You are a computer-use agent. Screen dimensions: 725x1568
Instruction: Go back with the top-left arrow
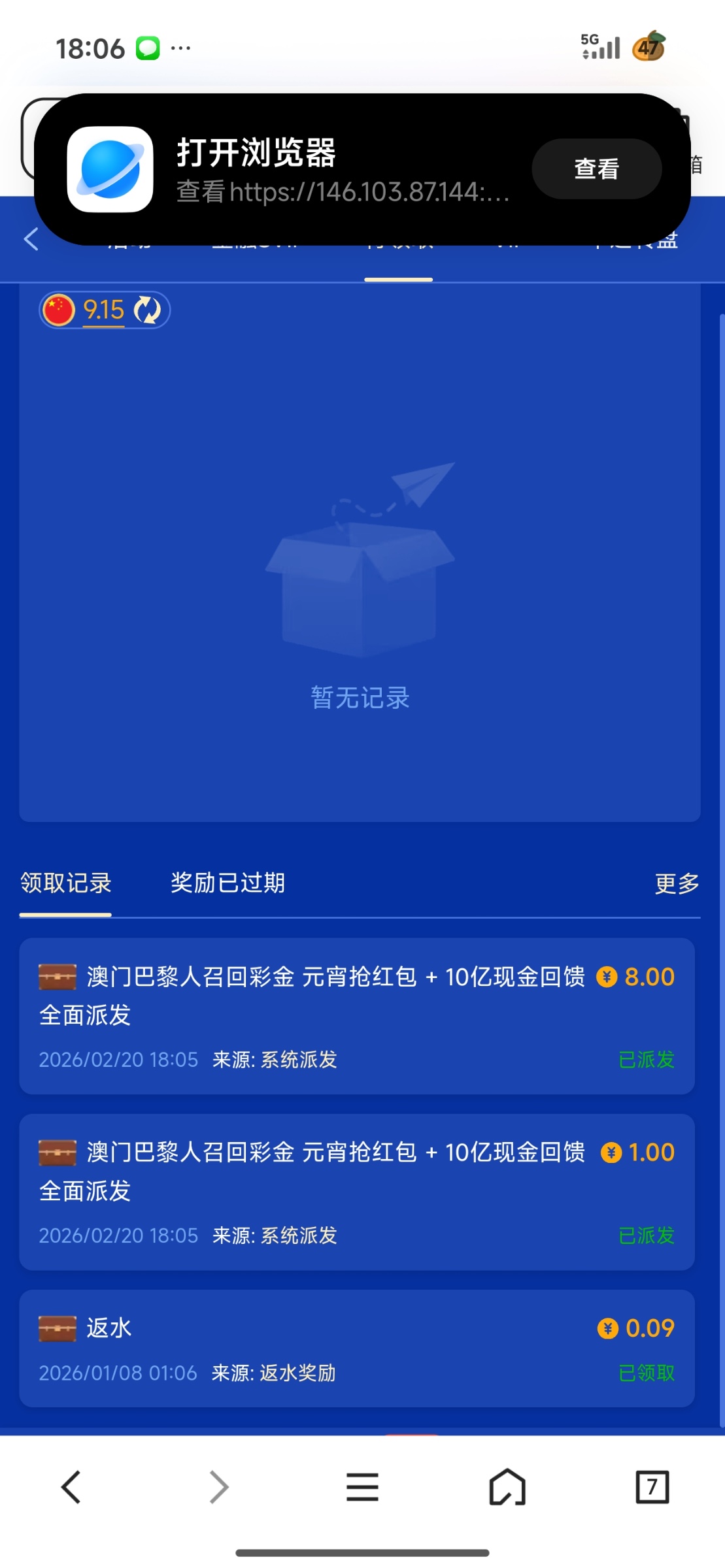[x=31, y=239]
